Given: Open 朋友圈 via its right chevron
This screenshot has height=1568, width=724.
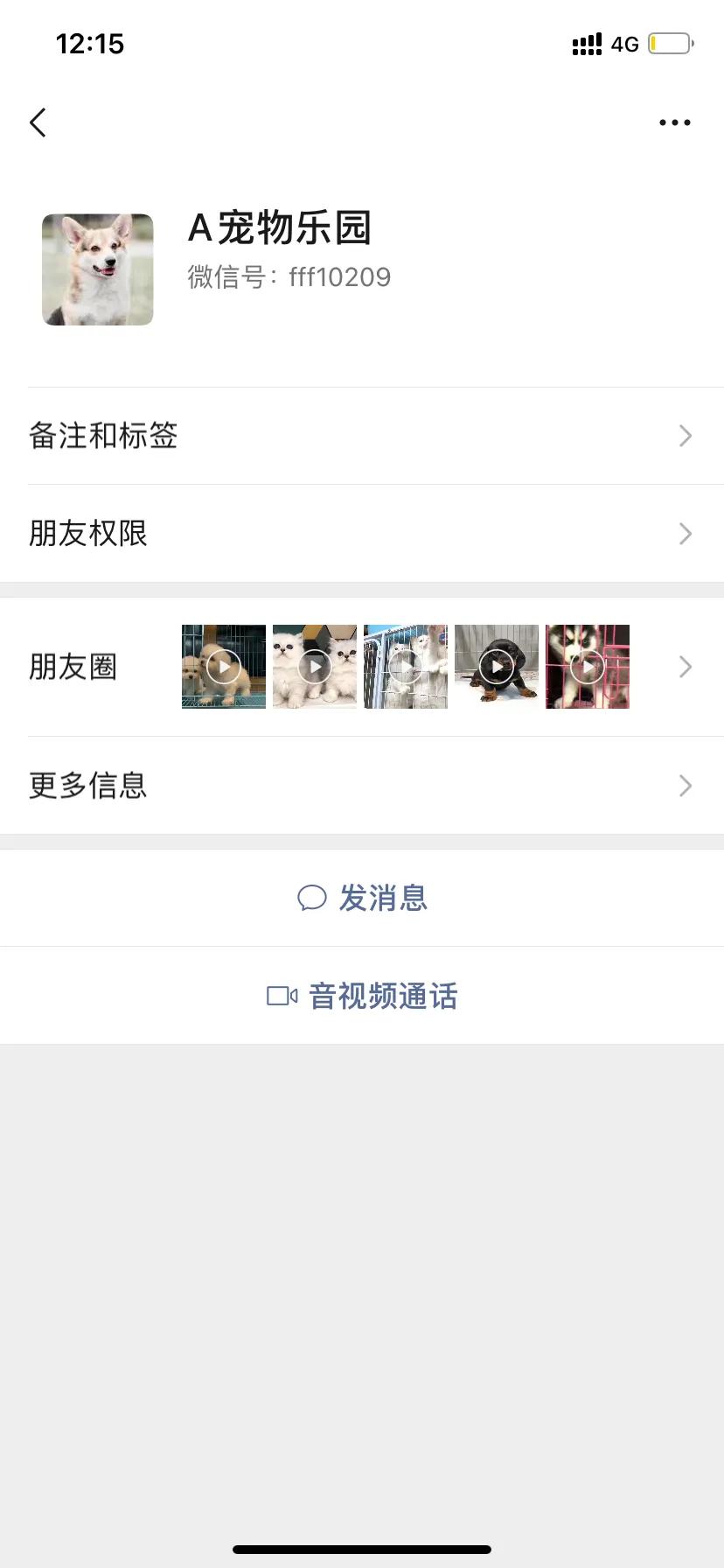Looking at the screenshot, I should coord(686,666).
